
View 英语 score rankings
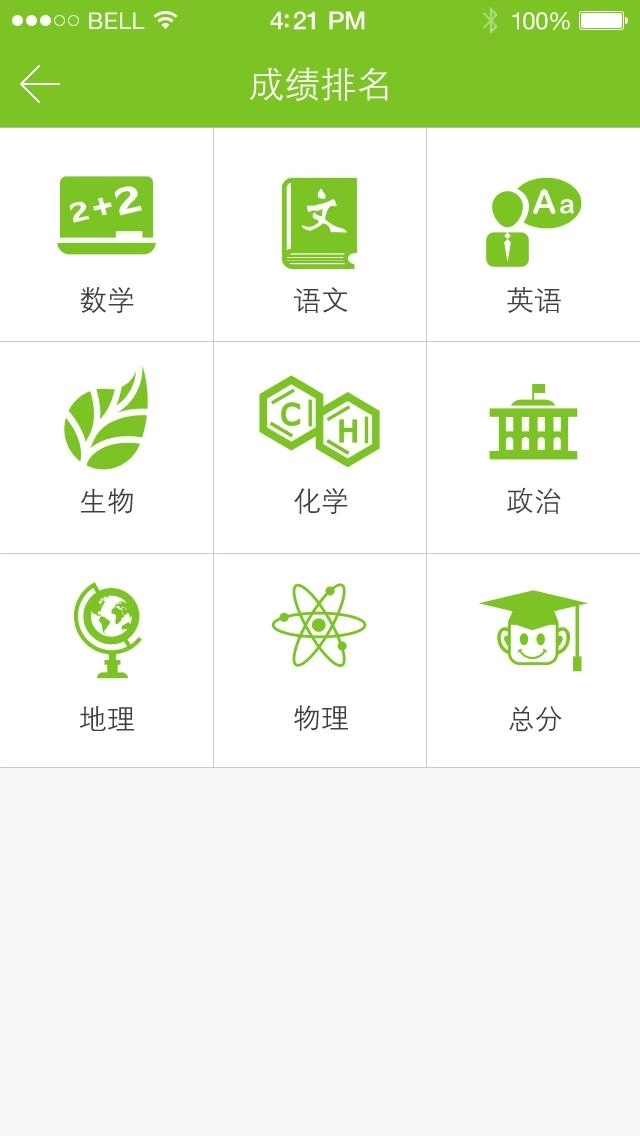(x=533, y=236)
